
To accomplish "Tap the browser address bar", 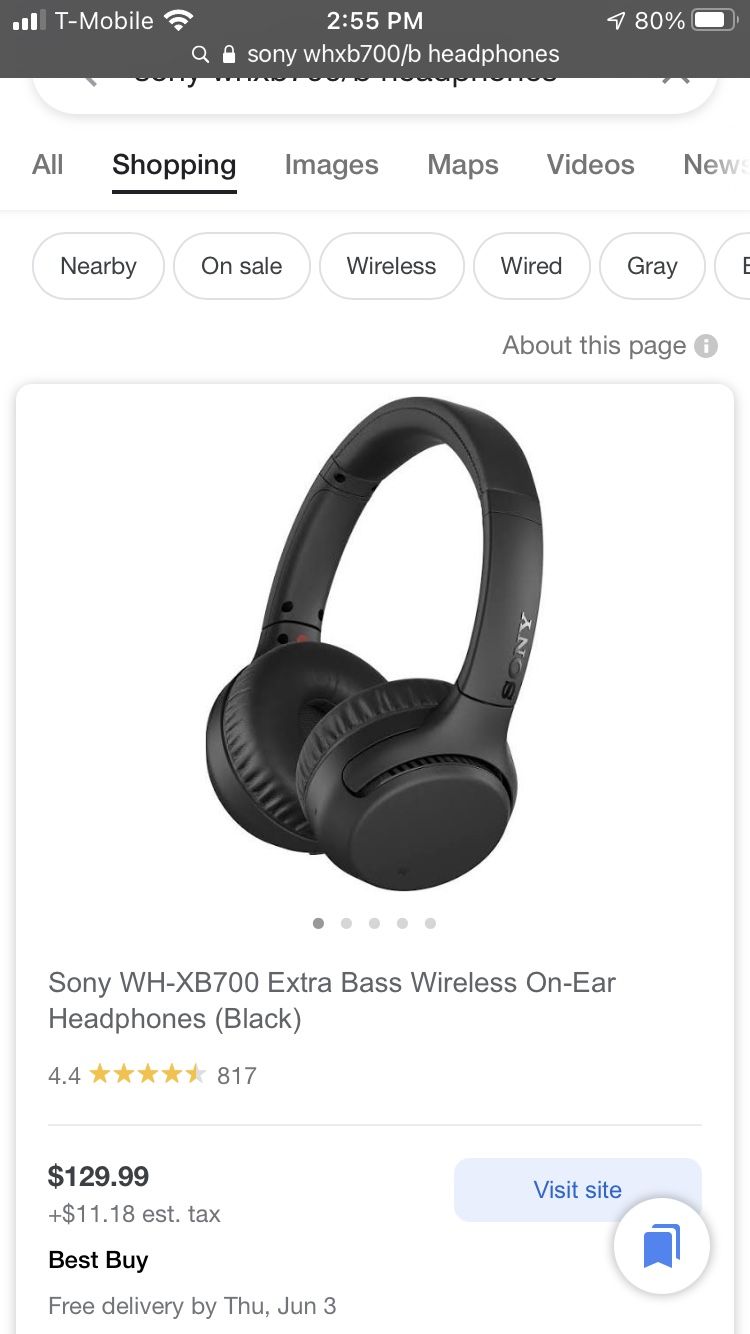I will [375, 54].
